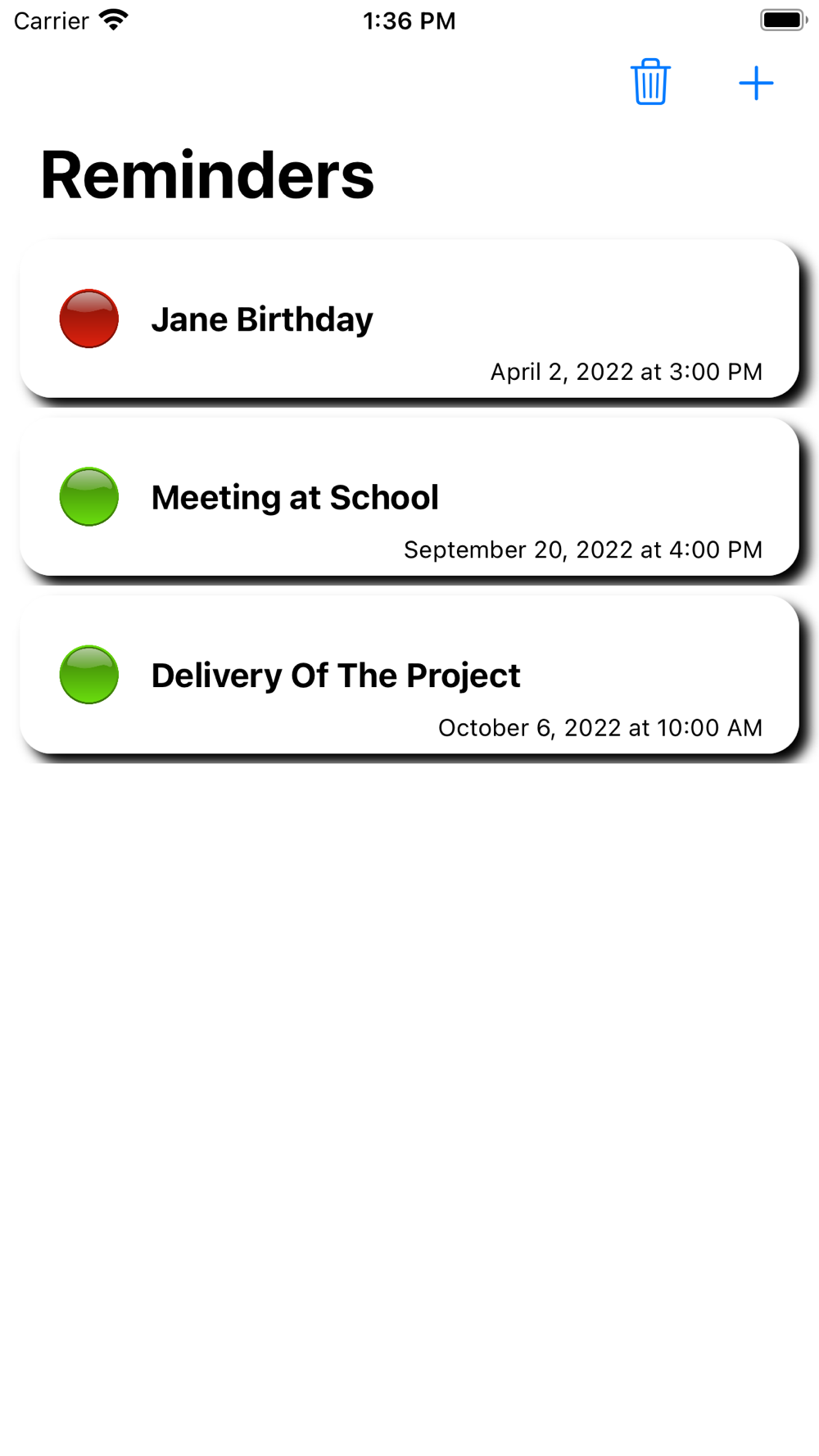Image resolution: width=819 pixels, height=1456 pixels.
Task: Open the Delivery Of The Project reminder
Action: [x=409, y=675]
